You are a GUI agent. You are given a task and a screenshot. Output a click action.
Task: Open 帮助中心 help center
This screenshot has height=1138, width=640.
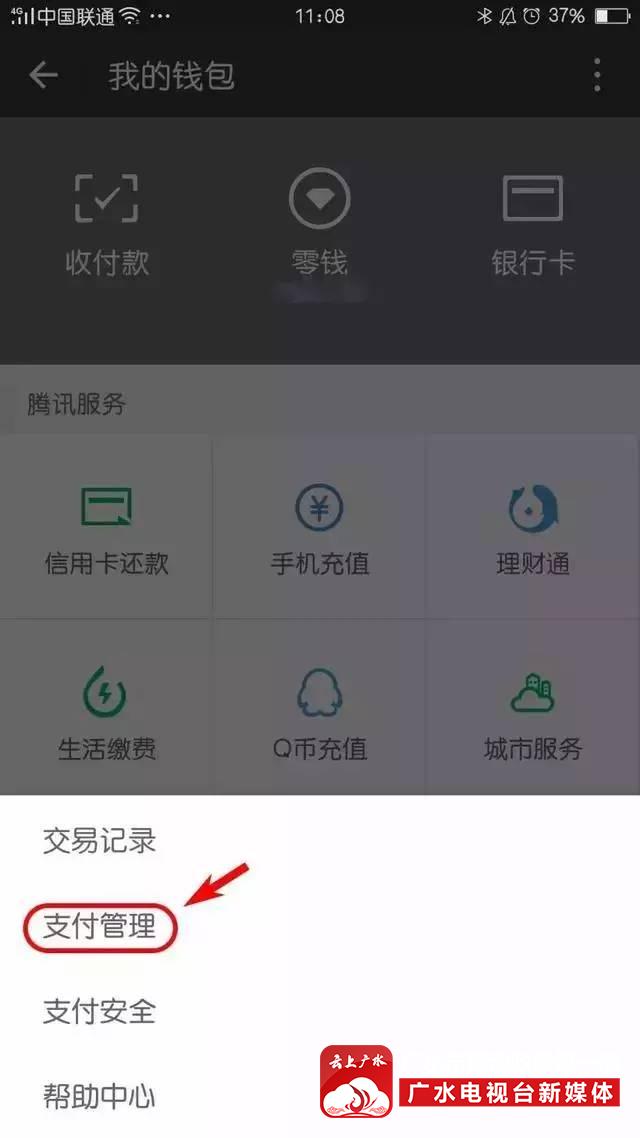pyautogui.click(x=100, y=1096)
